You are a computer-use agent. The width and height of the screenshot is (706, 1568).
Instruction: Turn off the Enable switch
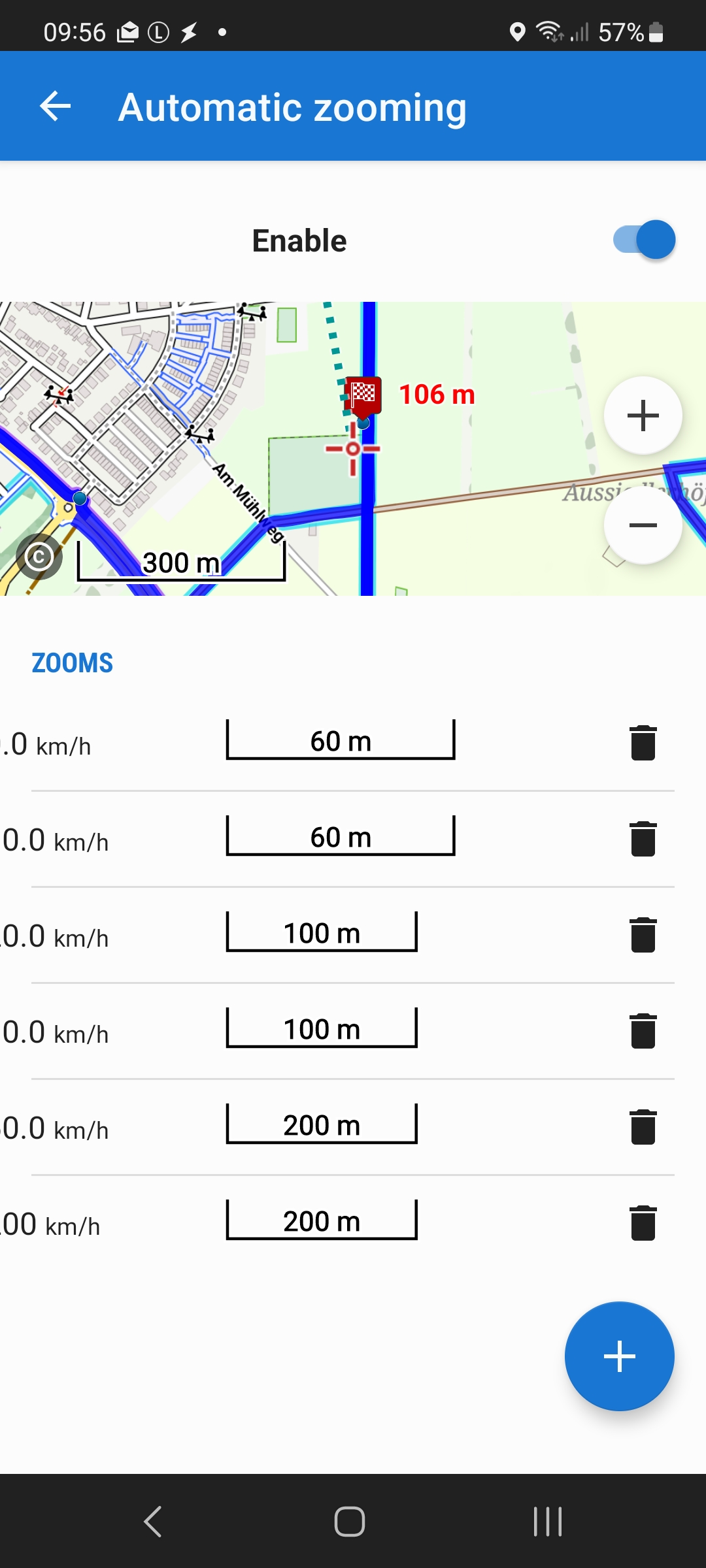[x=644, y=240]
